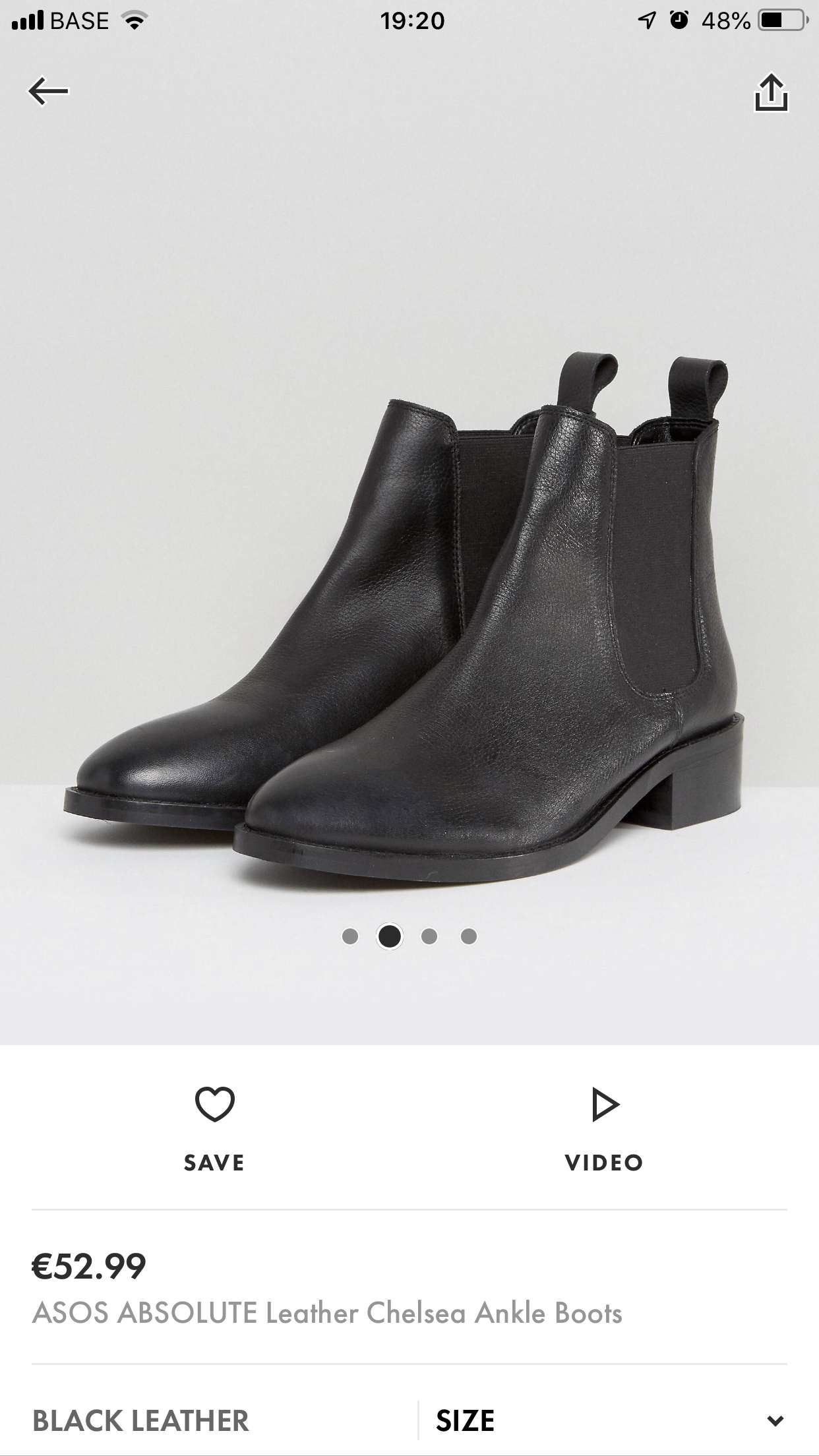Go back using the arrow icon
Viewport: 819px width, 1456px height.
pos(48,91)
